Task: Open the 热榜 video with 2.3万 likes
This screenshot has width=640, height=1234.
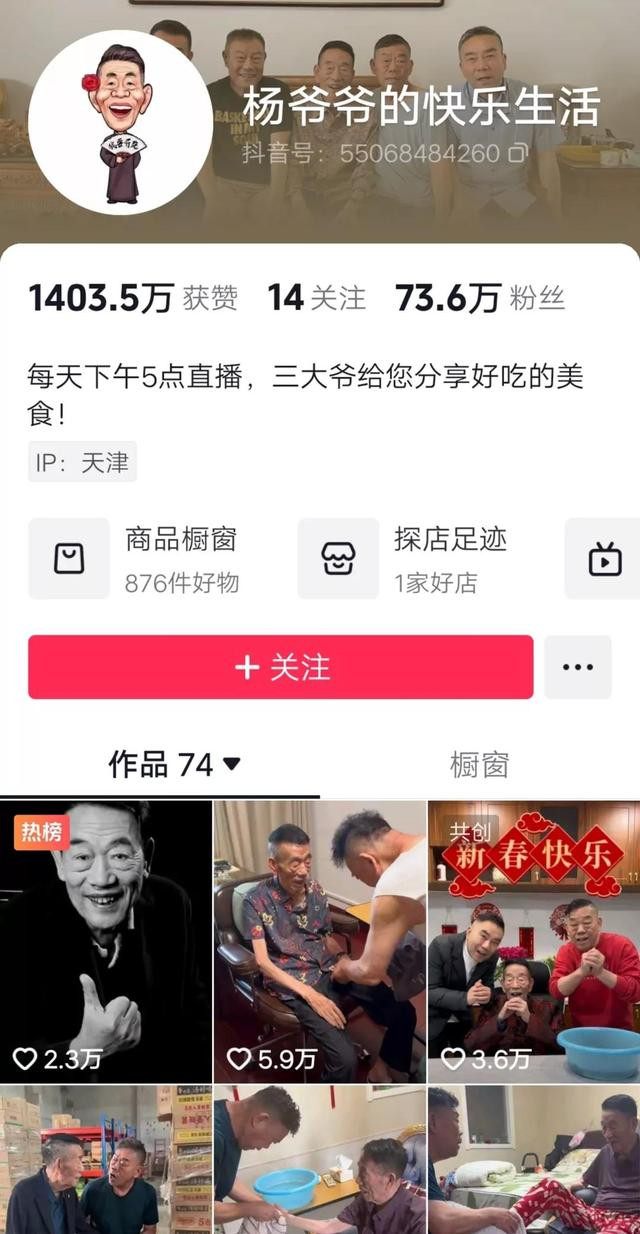Action: 106,941
